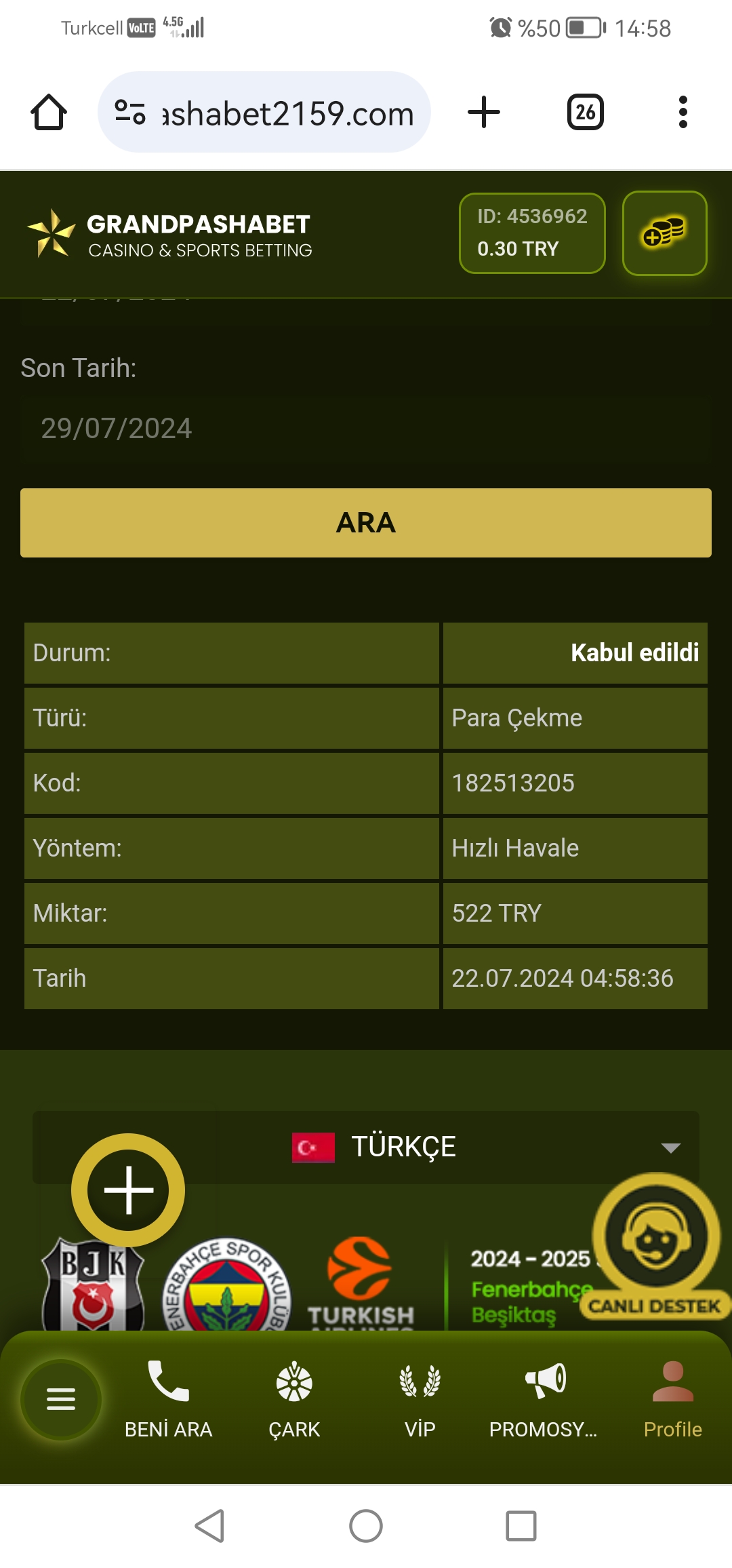Open the deposit coins icon

point(665,233)
